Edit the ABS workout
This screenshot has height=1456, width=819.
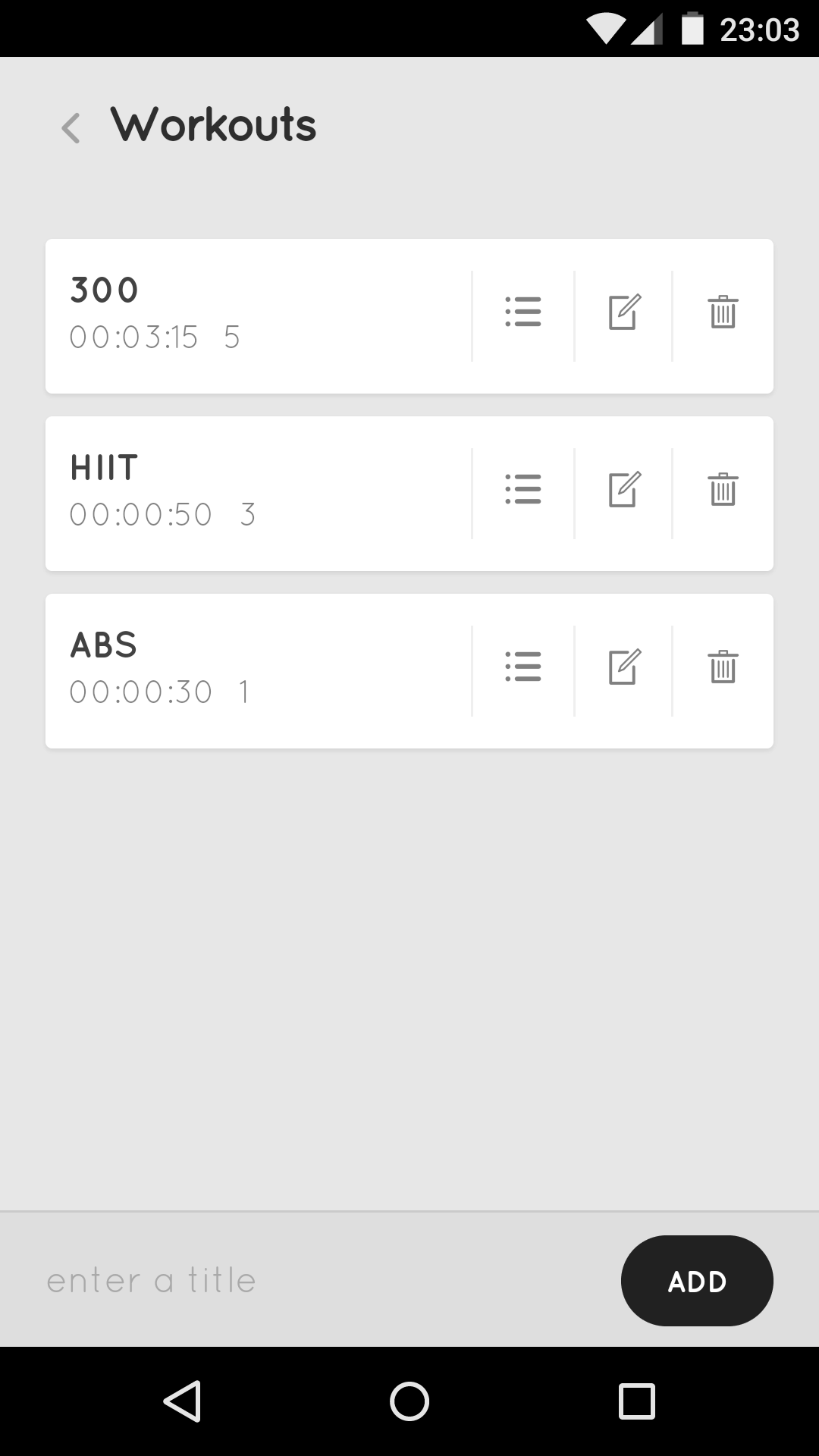coord(625,667)
